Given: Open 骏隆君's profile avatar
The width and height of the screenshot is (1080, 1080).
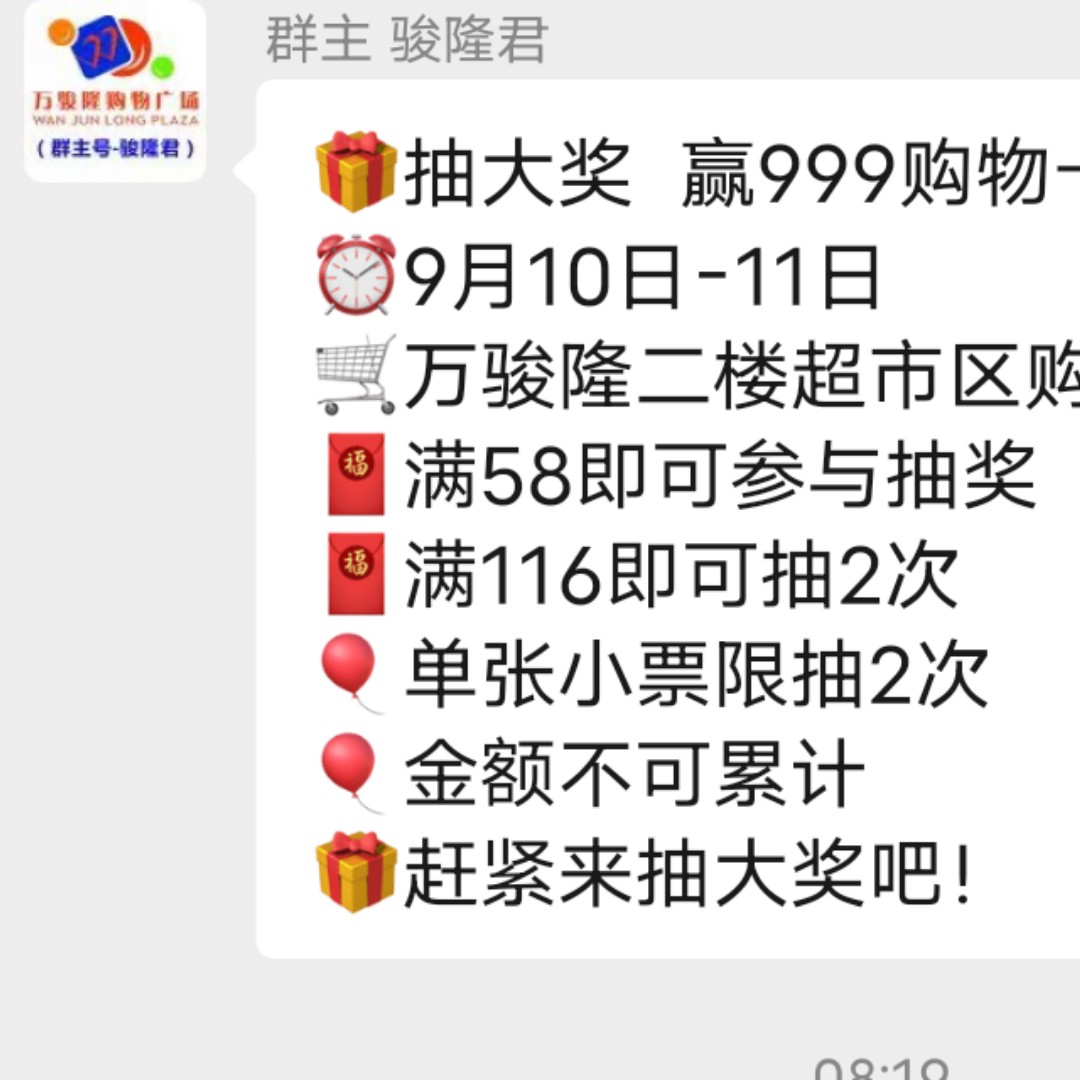Looking at the screenshot, I should pyautogui.click(x=115, y=90).
